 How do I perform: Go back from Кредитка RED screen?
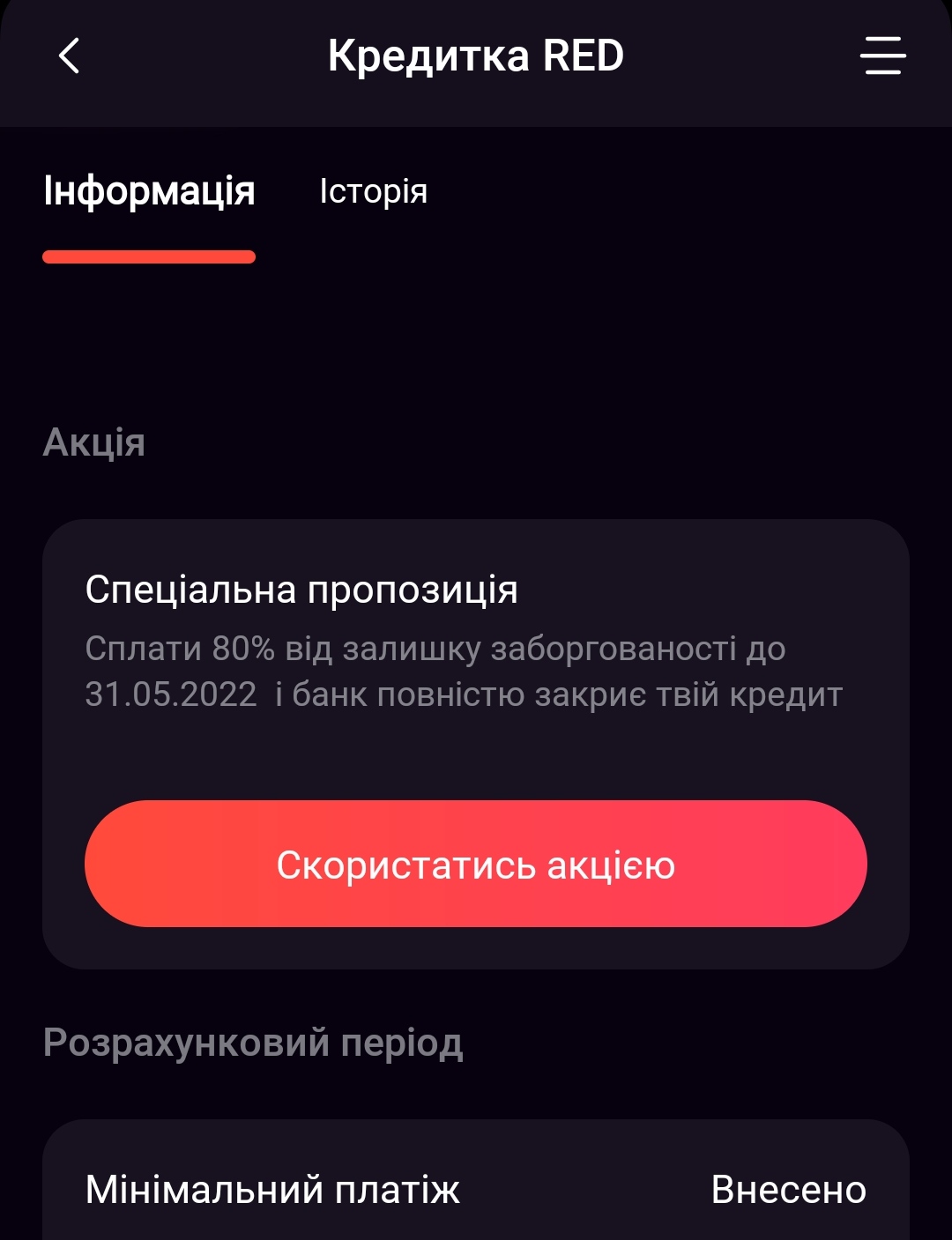point(69,56)
